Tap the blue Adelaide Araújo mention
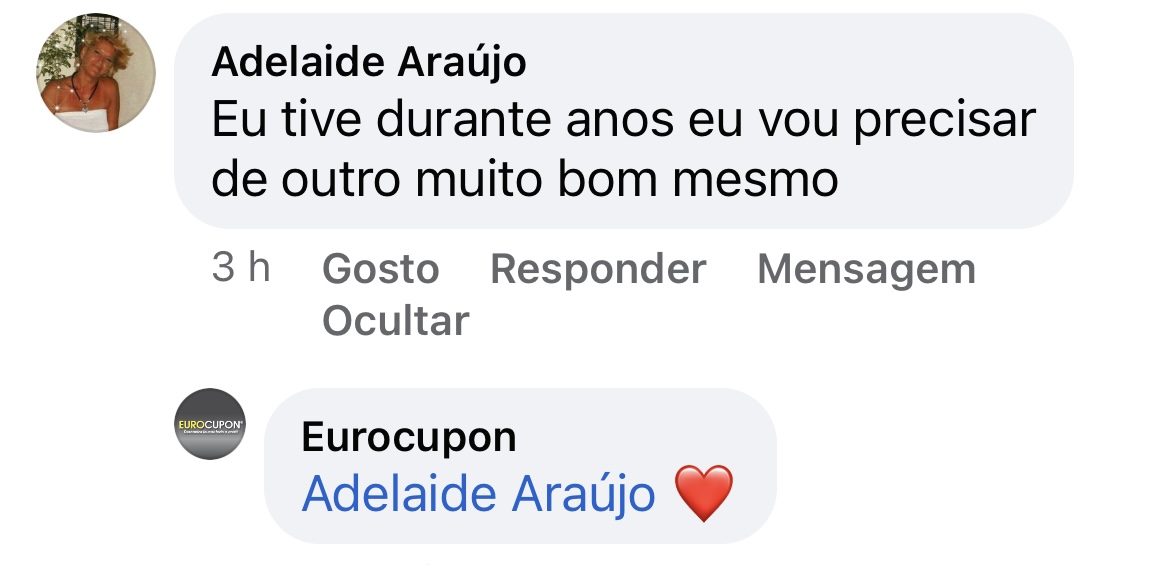The image size is (1170, 565). 478,494
